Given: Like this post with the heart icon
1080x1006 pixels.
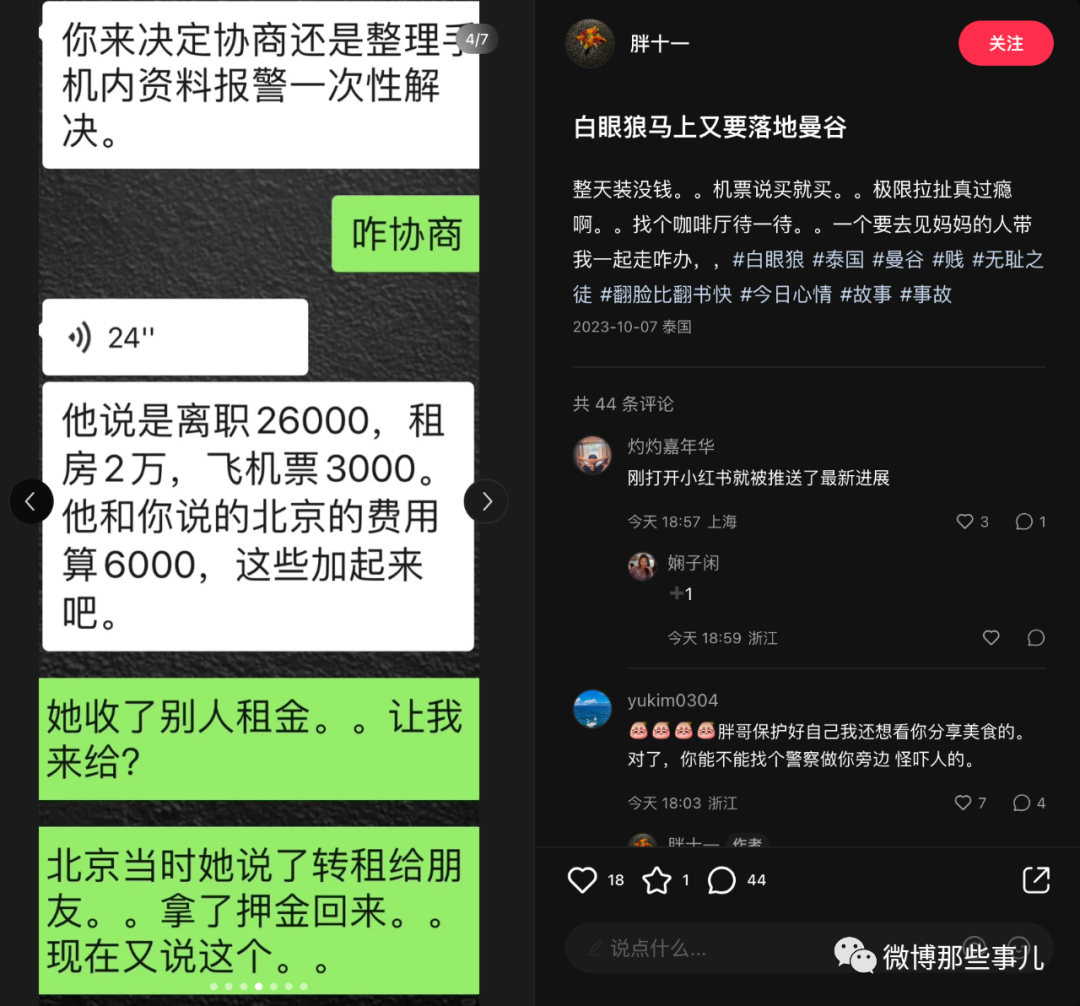Looking at the screenshot, I should (x=582, y=880).
